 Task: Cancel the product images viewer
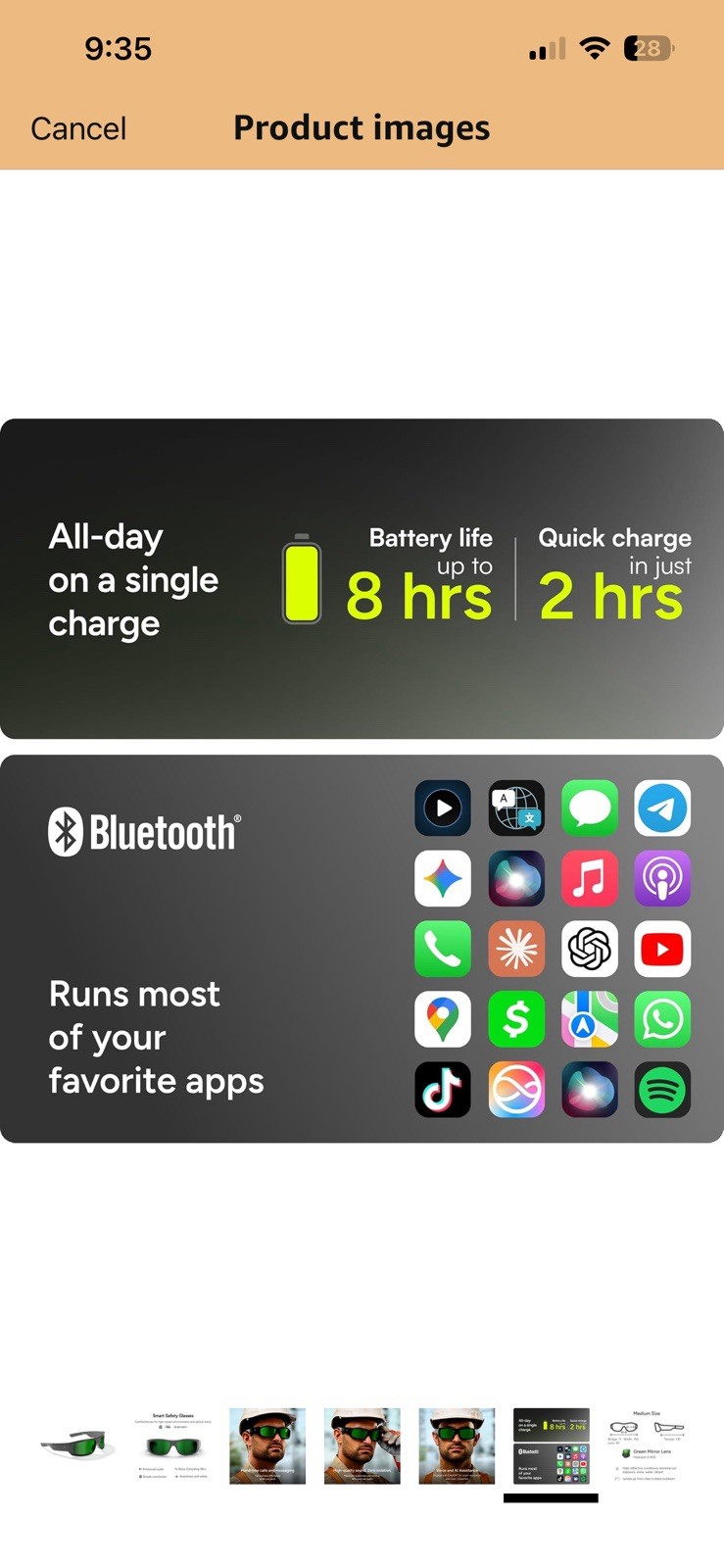click(78, 128)
